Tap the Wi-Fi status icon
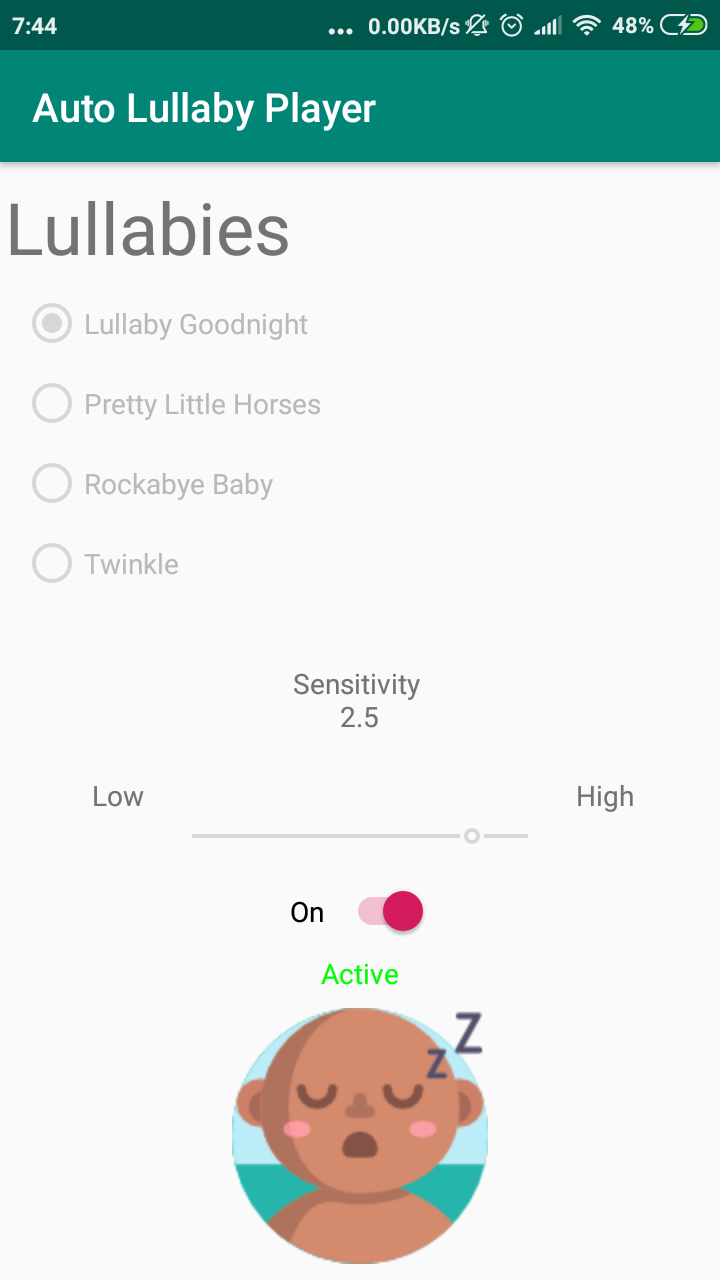The width and height of the screenshot is (720, 1280). coord(586,26)
